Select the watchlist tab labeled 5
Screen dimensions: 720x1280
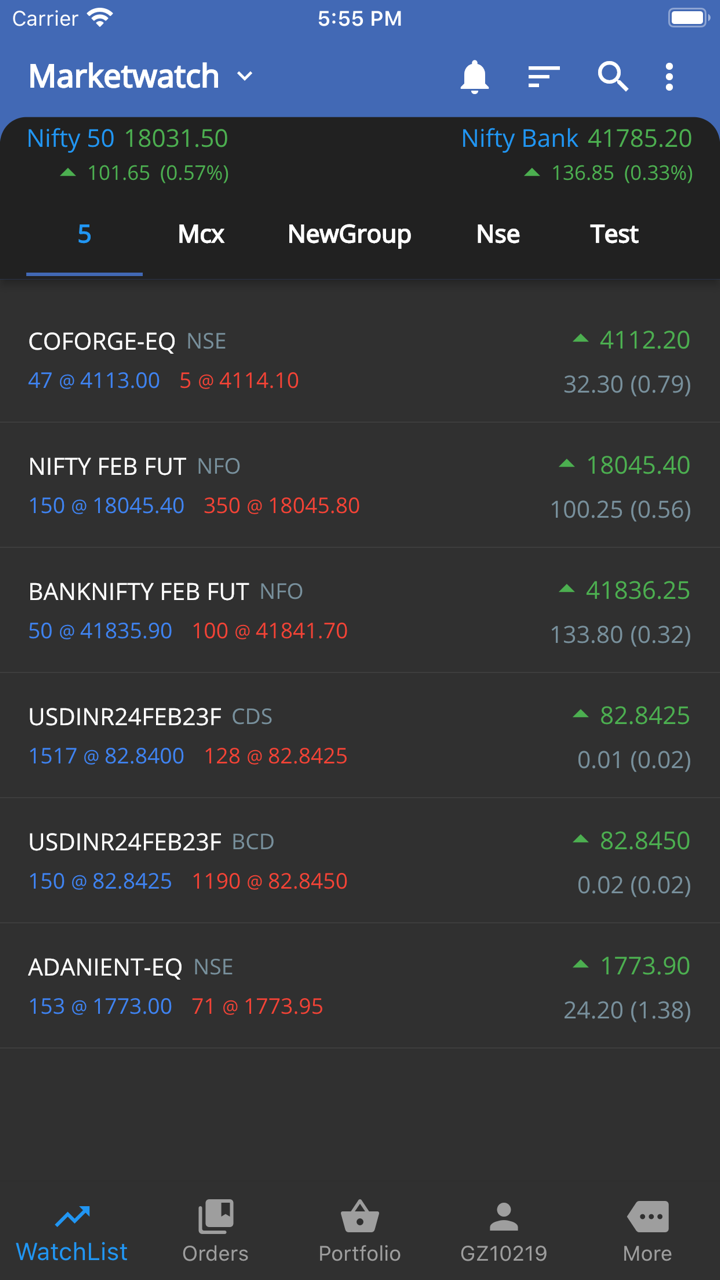(84, 234)
